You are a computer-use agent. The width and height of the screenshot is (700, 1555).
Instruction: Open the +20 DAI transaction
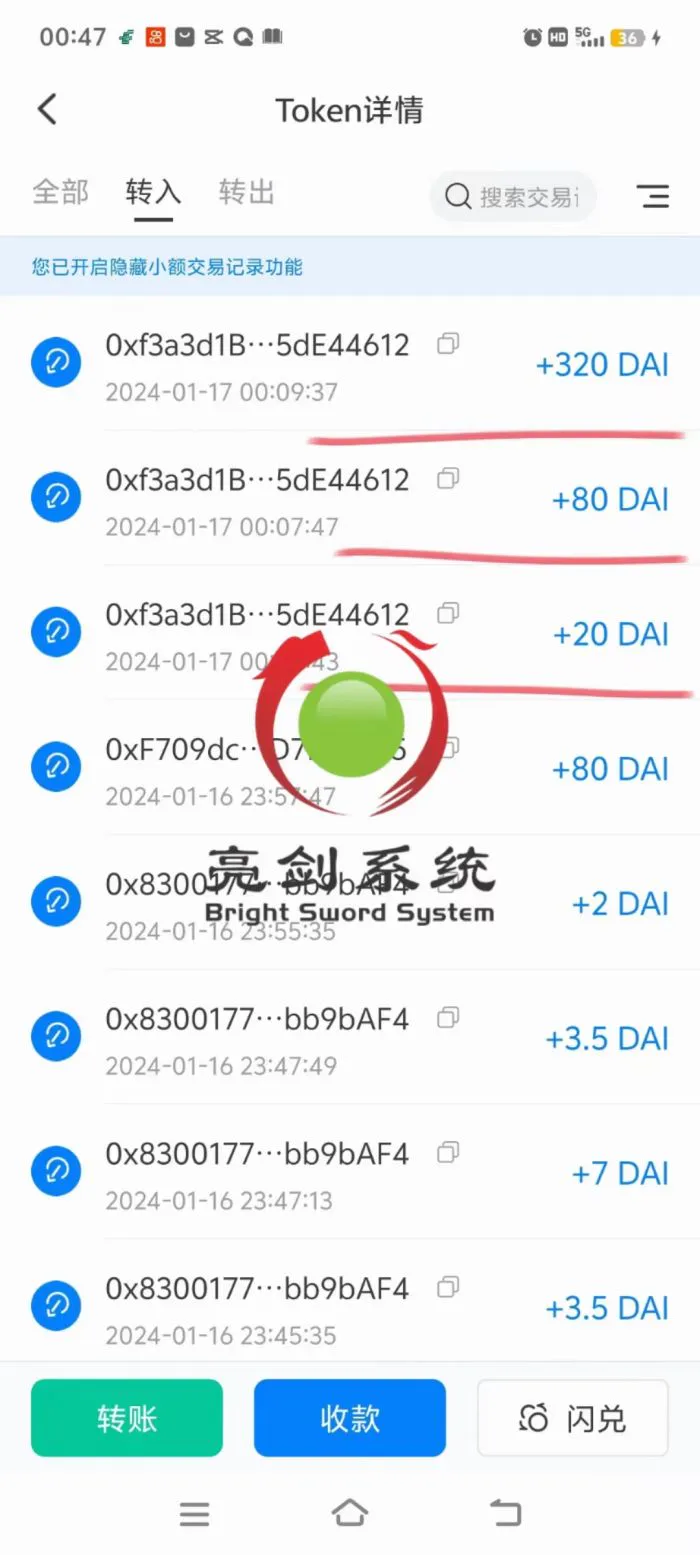point(350,634)
